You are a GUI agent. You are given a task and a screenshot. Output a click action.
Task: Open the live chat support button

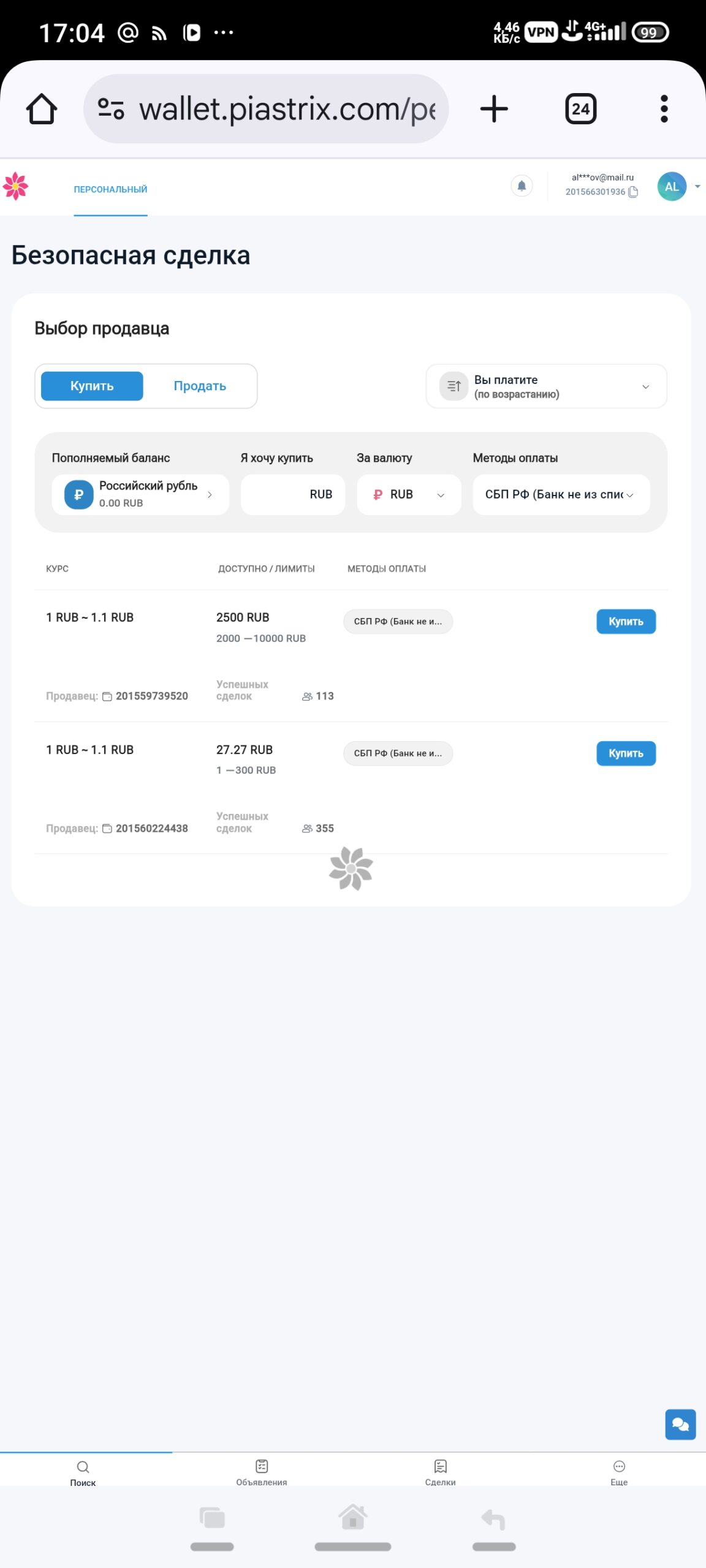[680, 1424]
